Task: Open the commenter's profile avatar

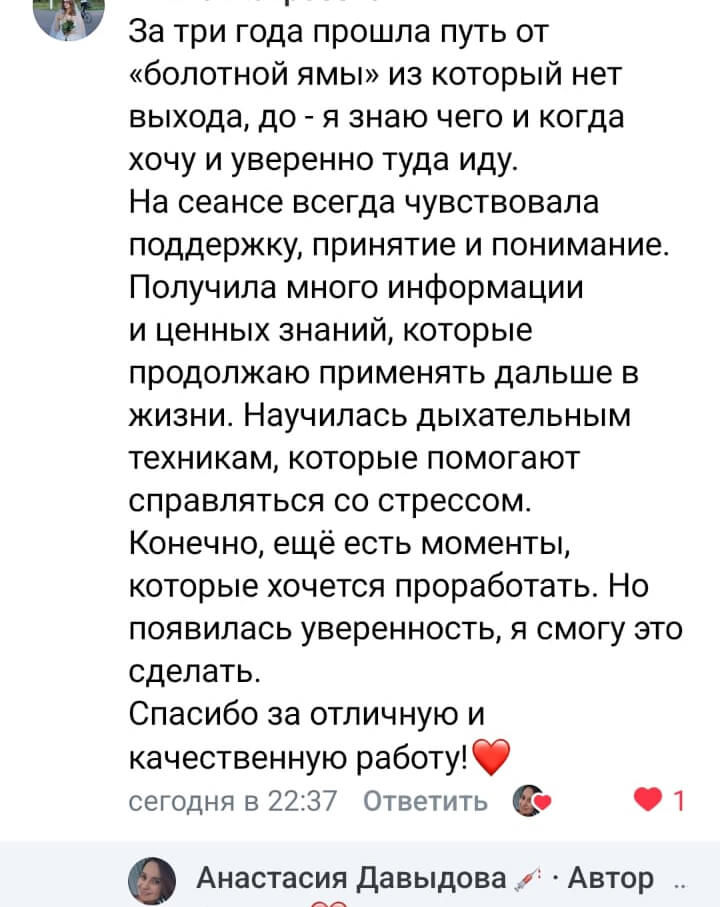Action: 69,15
